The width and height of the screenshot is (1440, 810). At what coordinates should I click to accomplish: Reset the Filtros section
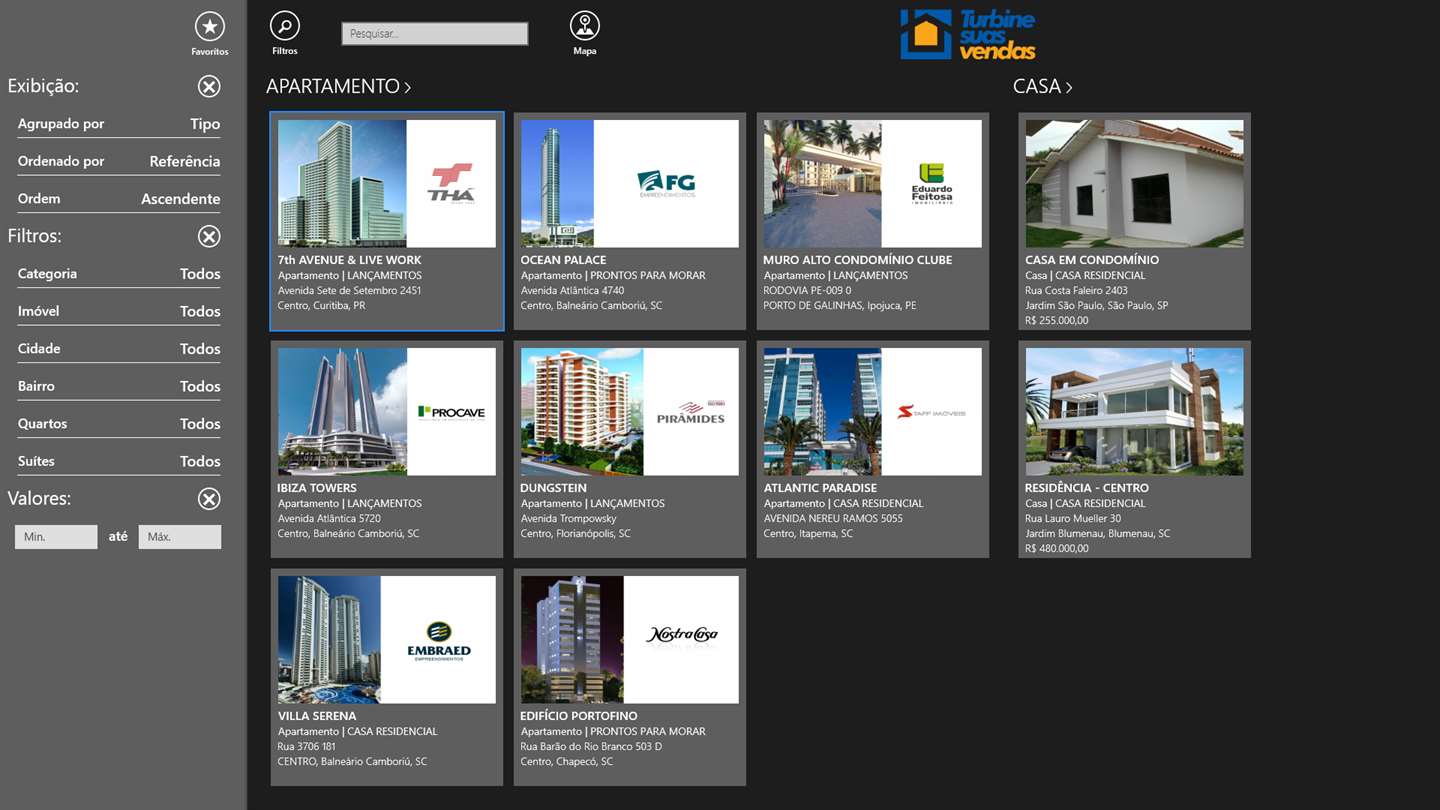pyautogui.click(x=208, y=237)
